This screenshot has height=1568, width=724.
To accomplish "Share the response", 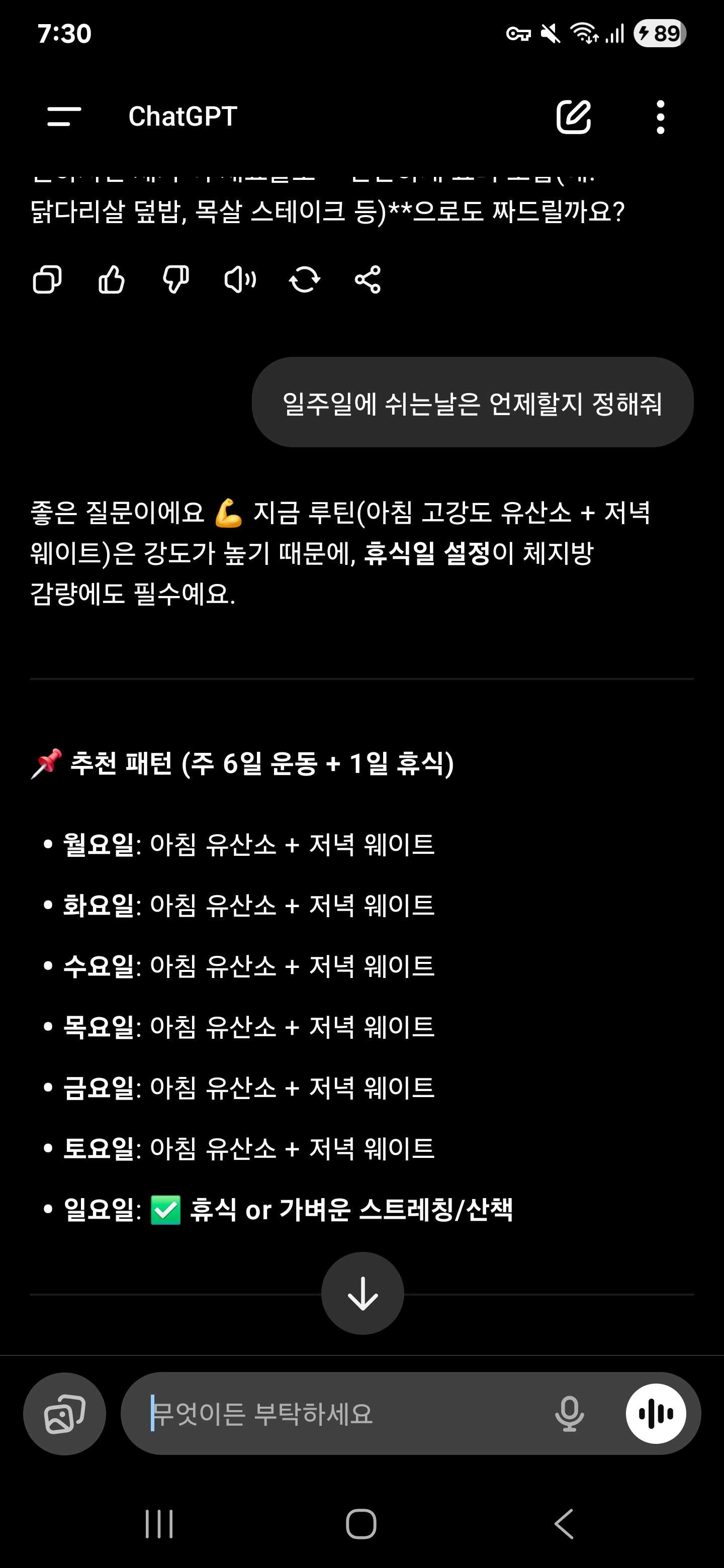I will [368, 280].
